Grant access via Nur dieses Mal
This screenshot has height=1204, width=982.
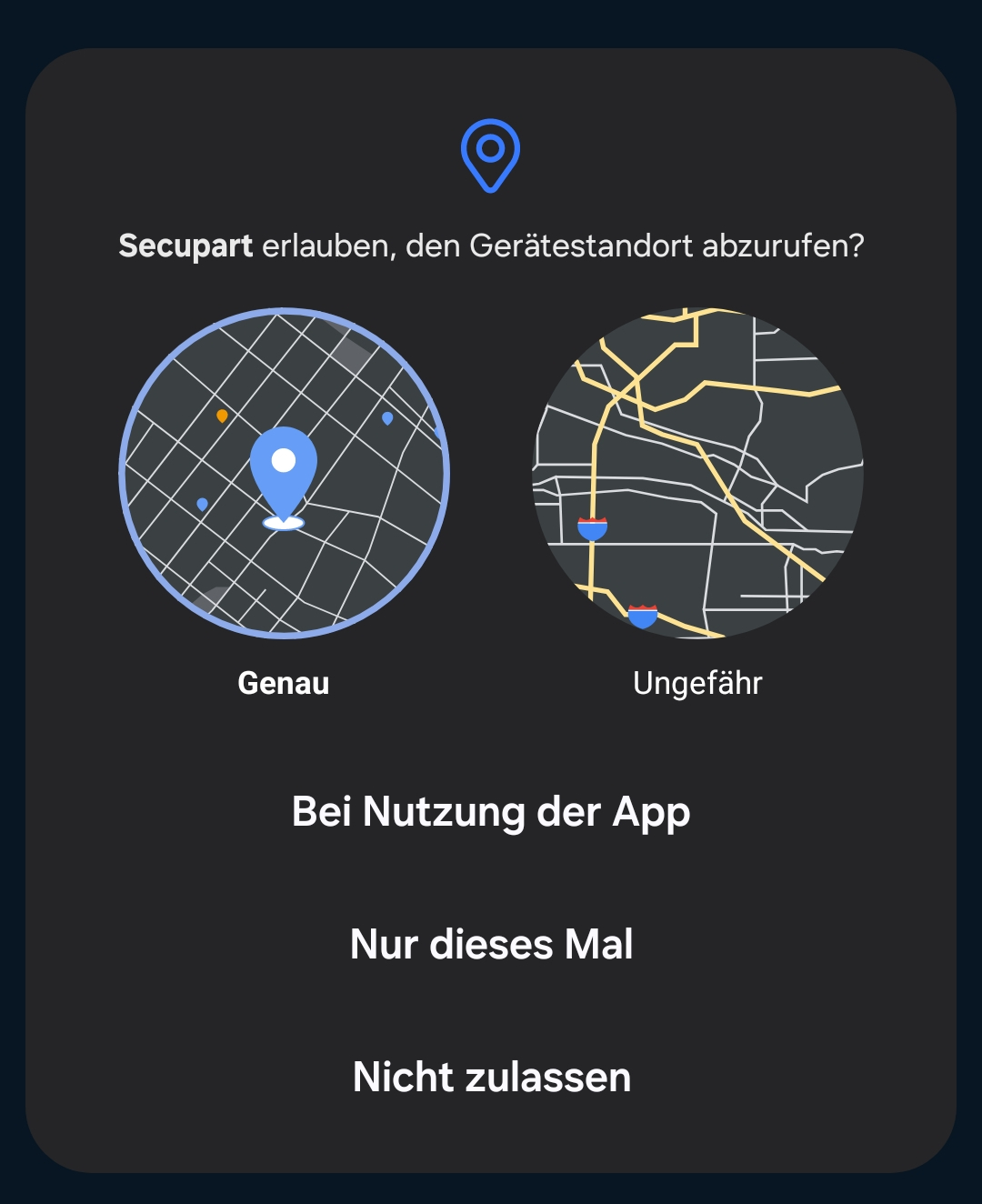[491, 945]
